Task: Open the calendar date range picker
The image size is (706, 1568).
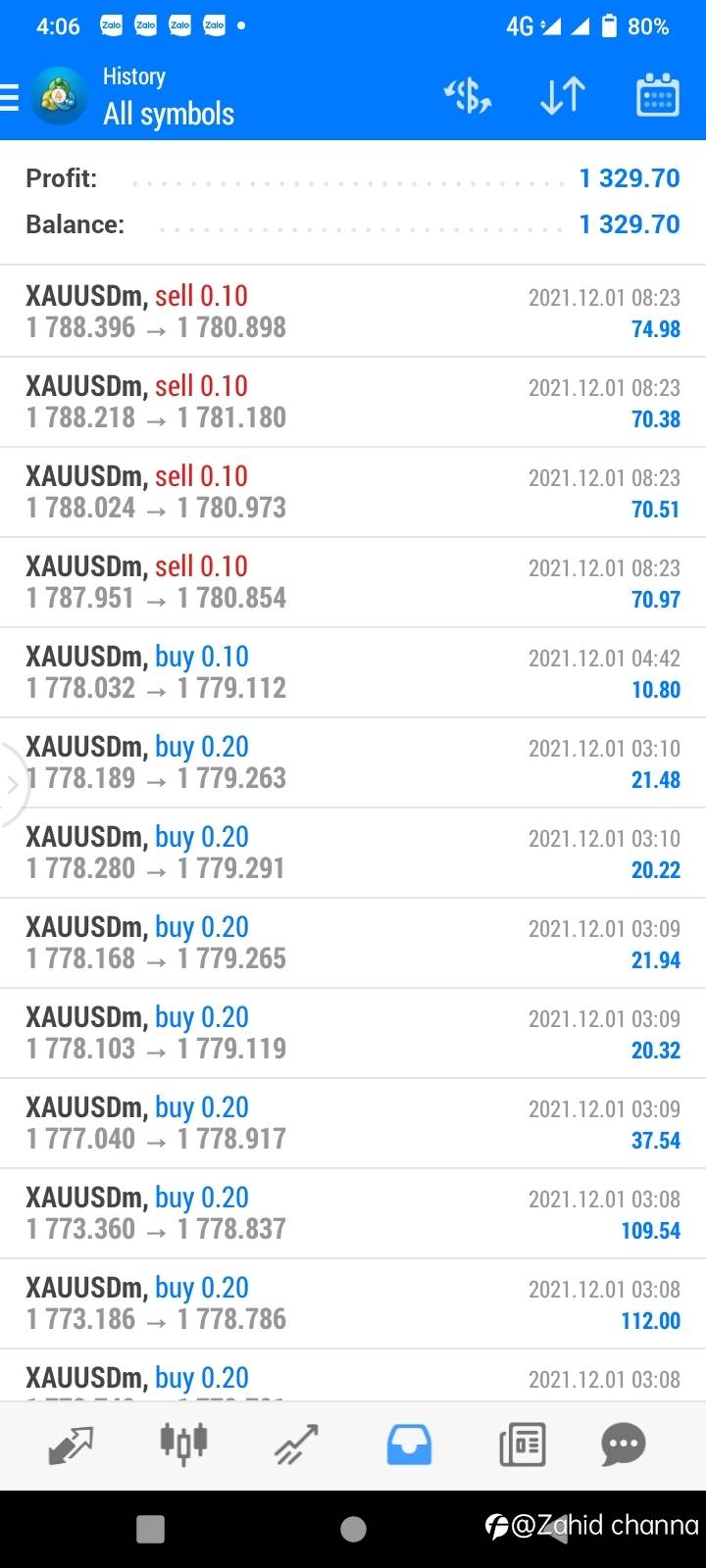Action: 657,96
